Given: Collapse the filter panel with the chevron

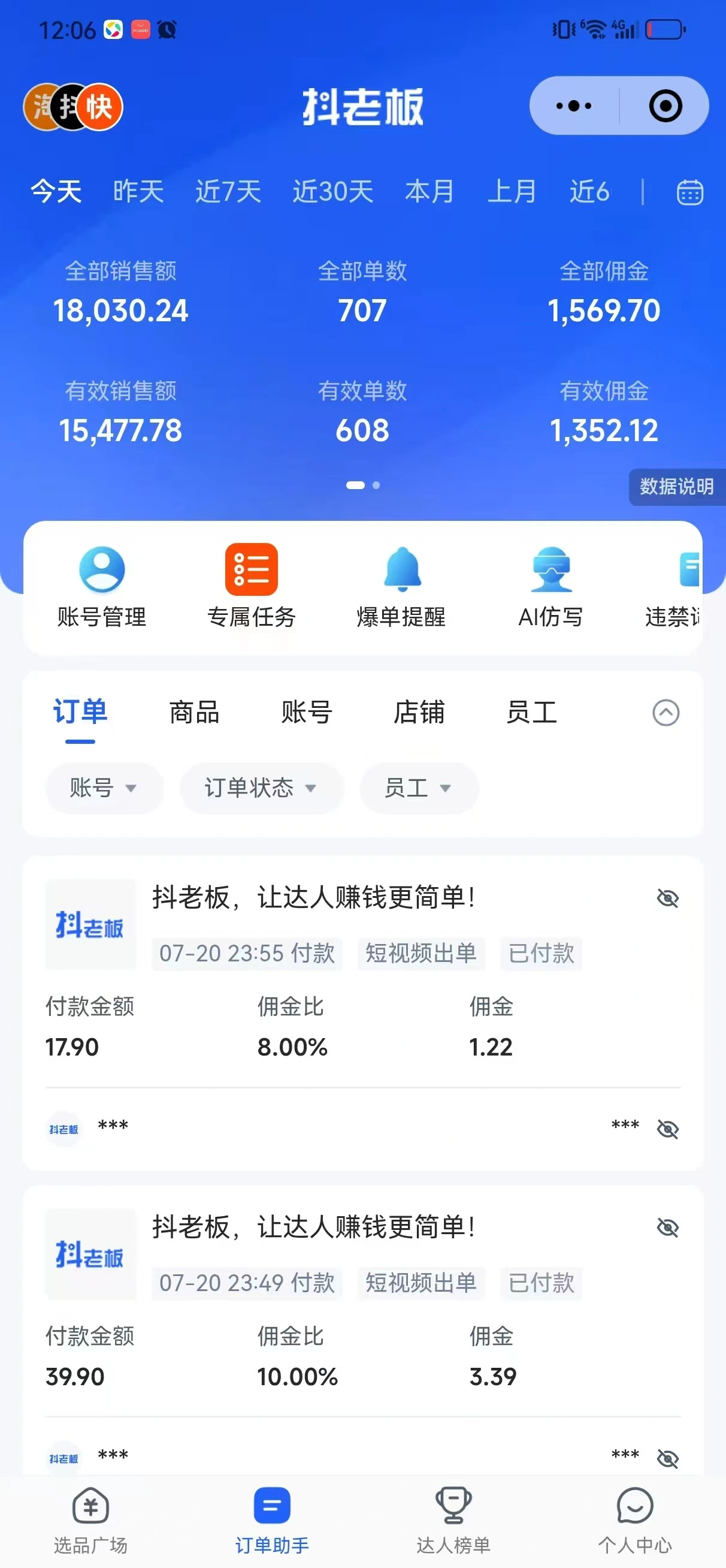Looking at the screenshot, I should click(665, 713).
